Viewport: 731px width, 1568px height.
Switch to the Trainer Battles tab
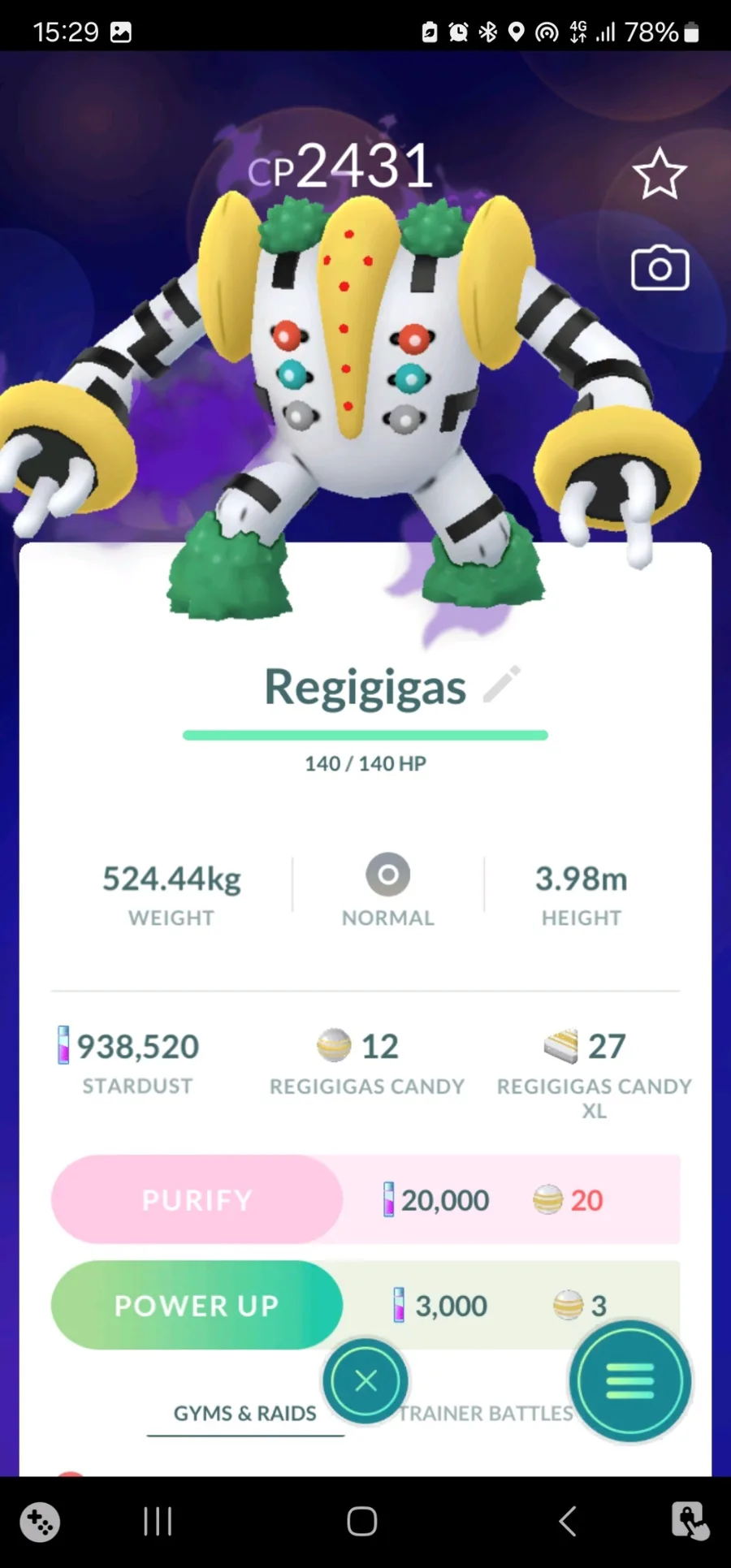tap(486, 1414)
